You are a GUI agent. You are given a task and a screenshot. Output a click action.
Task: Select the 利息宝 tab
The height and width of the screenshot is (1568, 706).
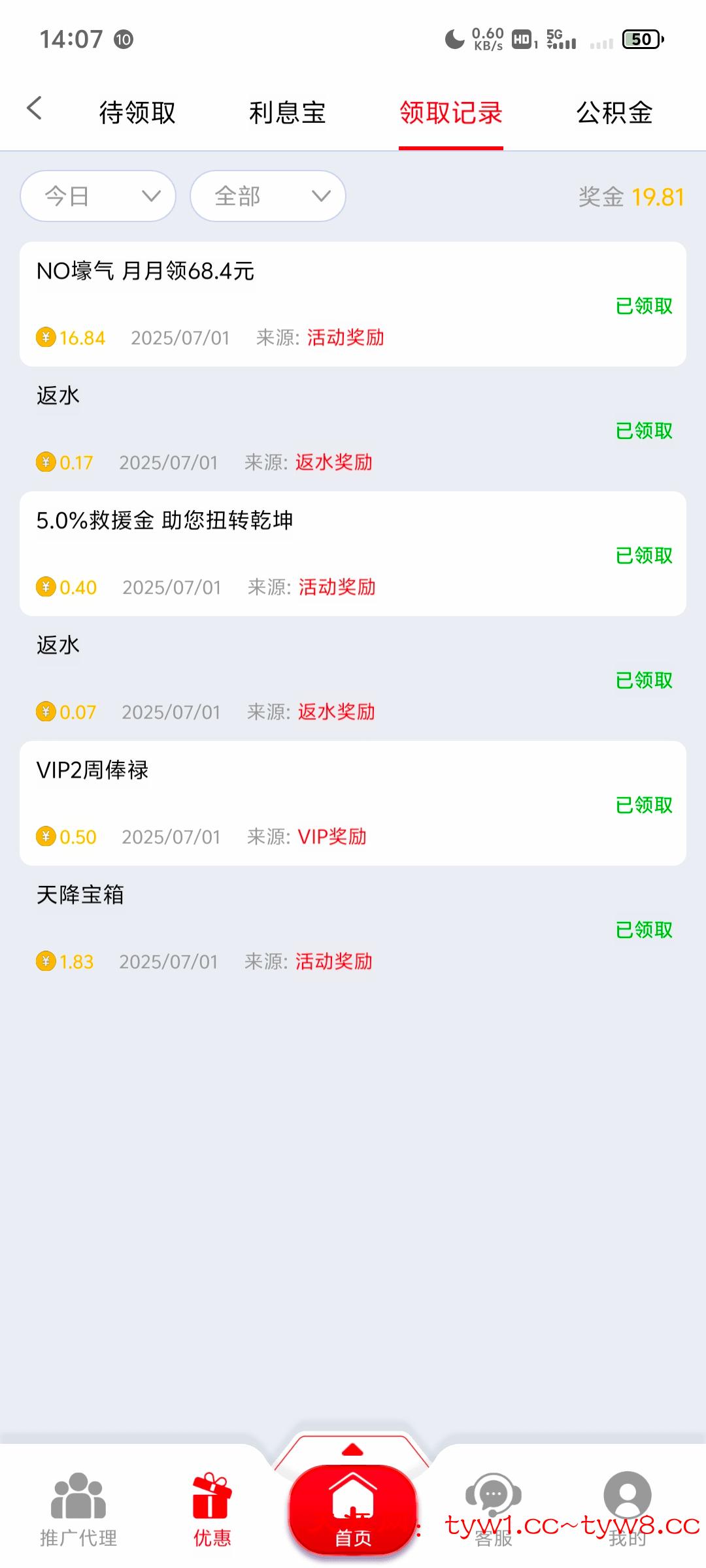coord(290,112)
